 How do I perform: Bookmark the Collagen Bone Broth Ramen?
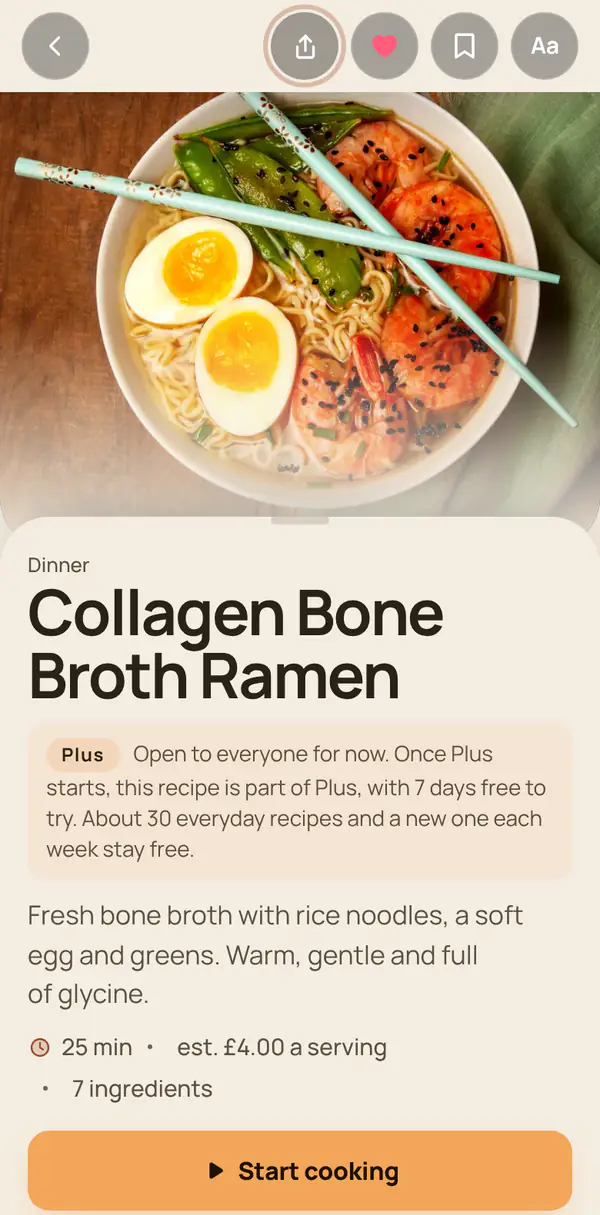point(465,46)
